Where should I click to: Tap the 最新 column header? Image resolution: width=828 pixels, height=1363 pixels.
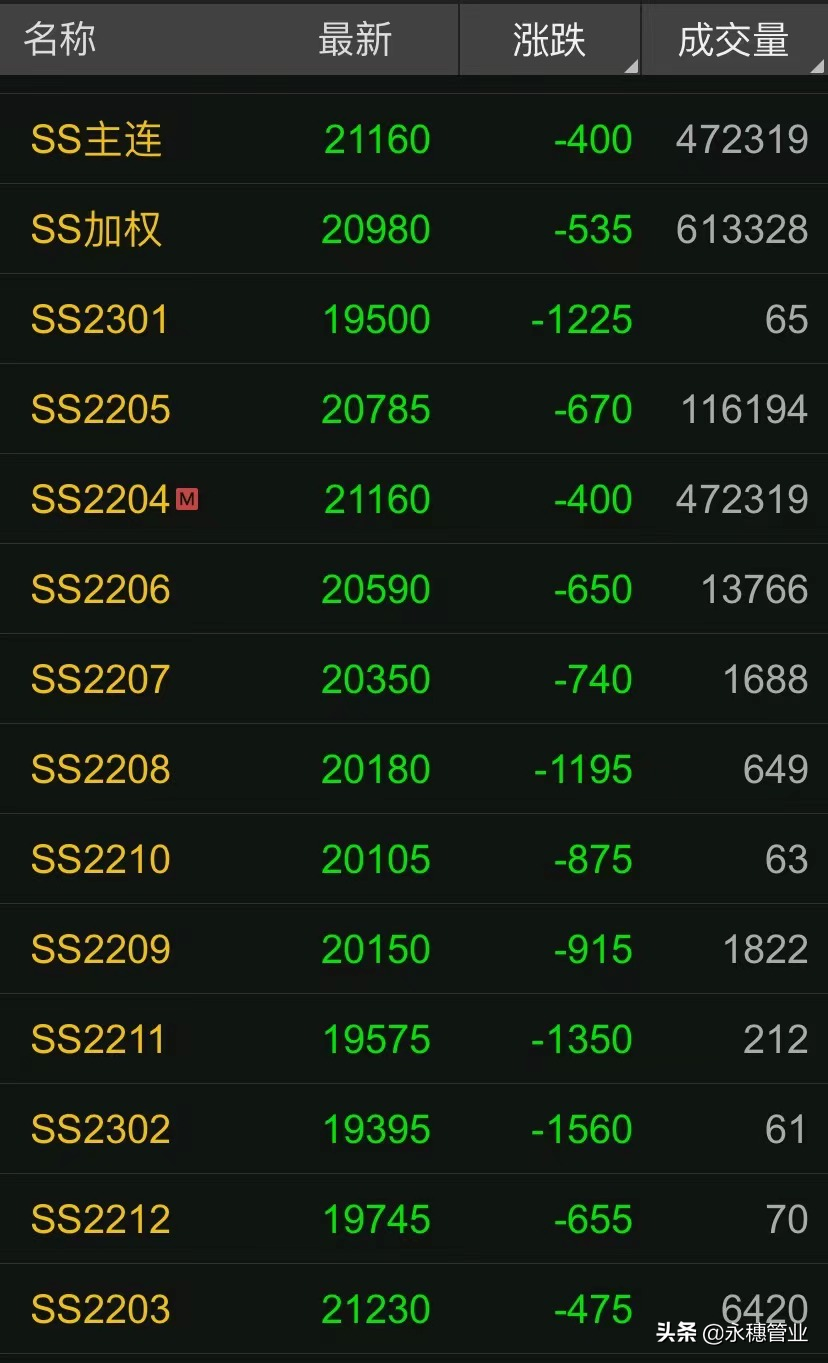click(x=355, y=40)
